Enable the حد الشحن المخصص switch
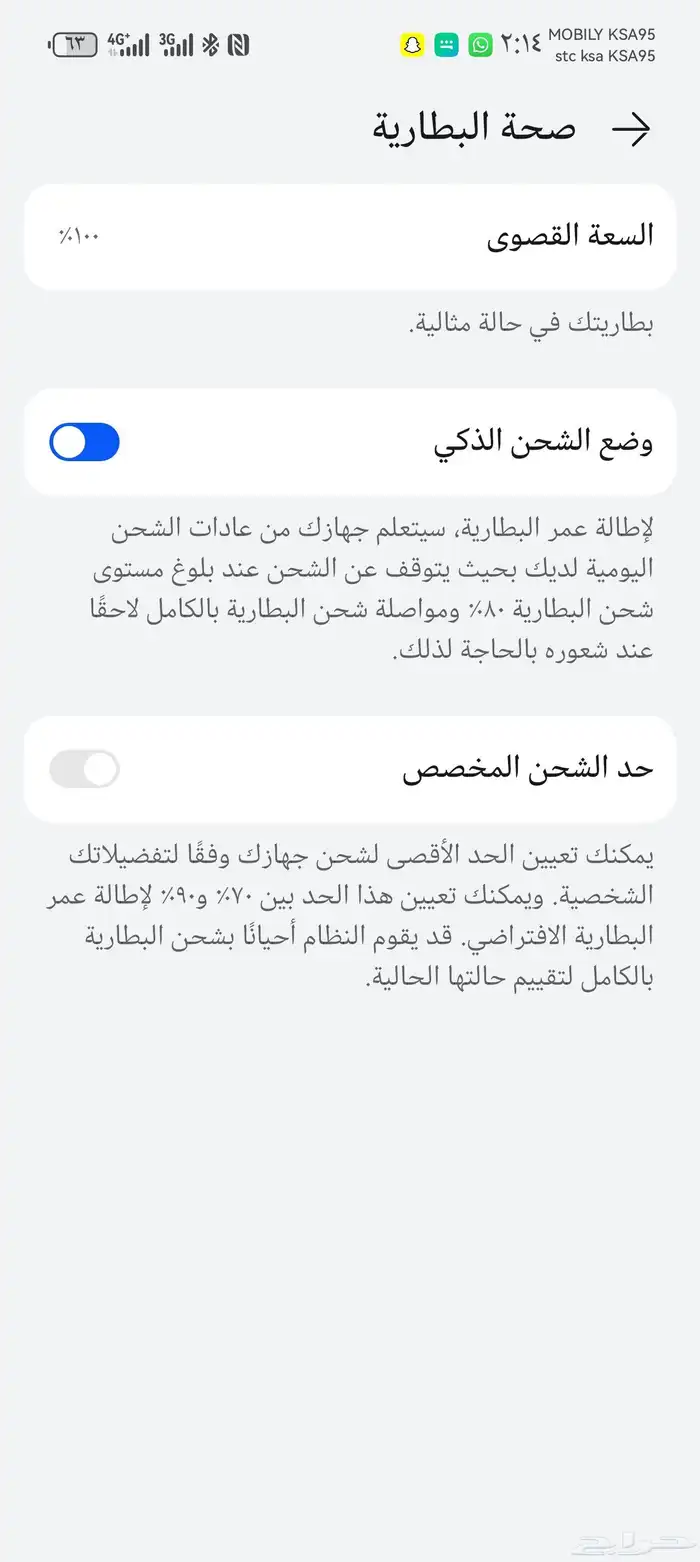 point(85,769)
